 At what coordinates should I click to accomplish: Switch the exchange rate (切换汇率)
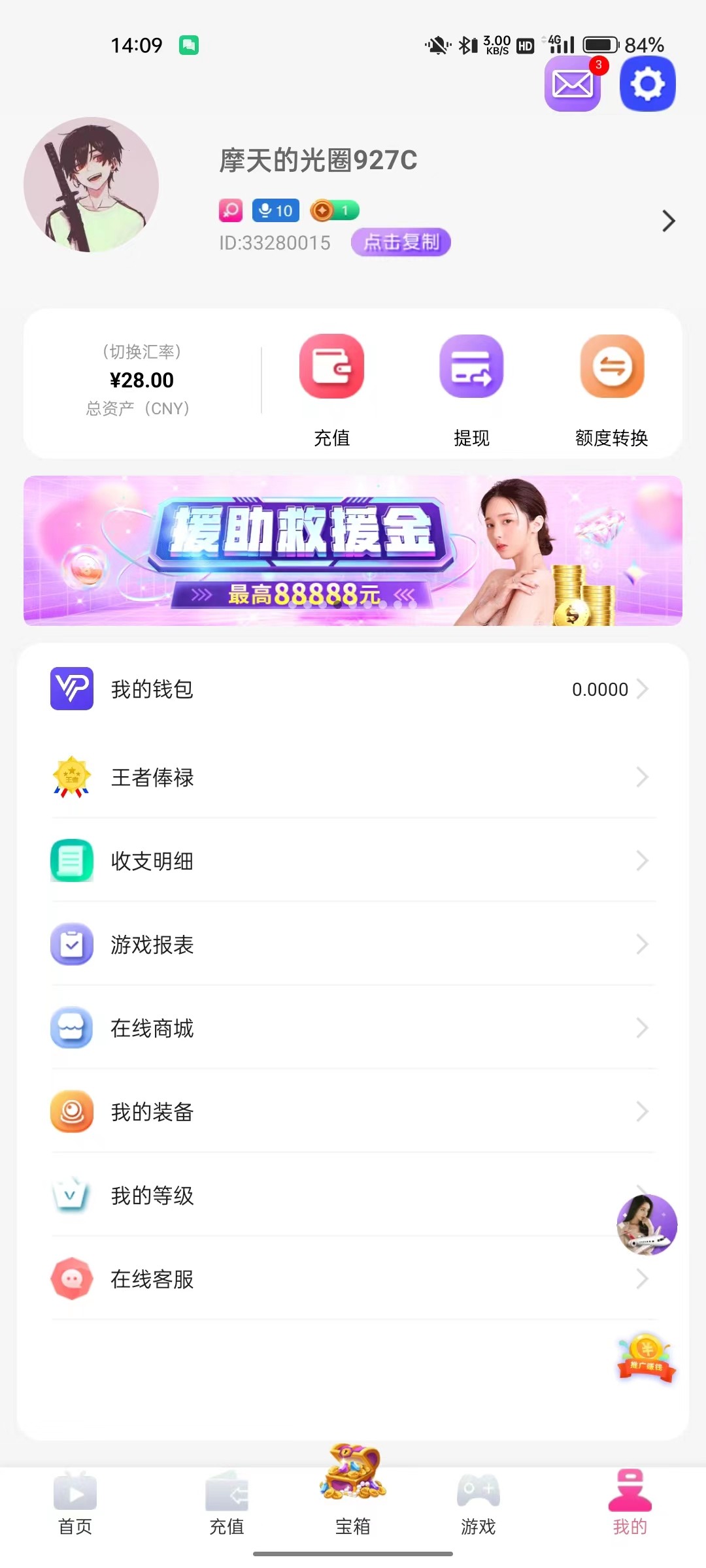click(x=142, y=352)
